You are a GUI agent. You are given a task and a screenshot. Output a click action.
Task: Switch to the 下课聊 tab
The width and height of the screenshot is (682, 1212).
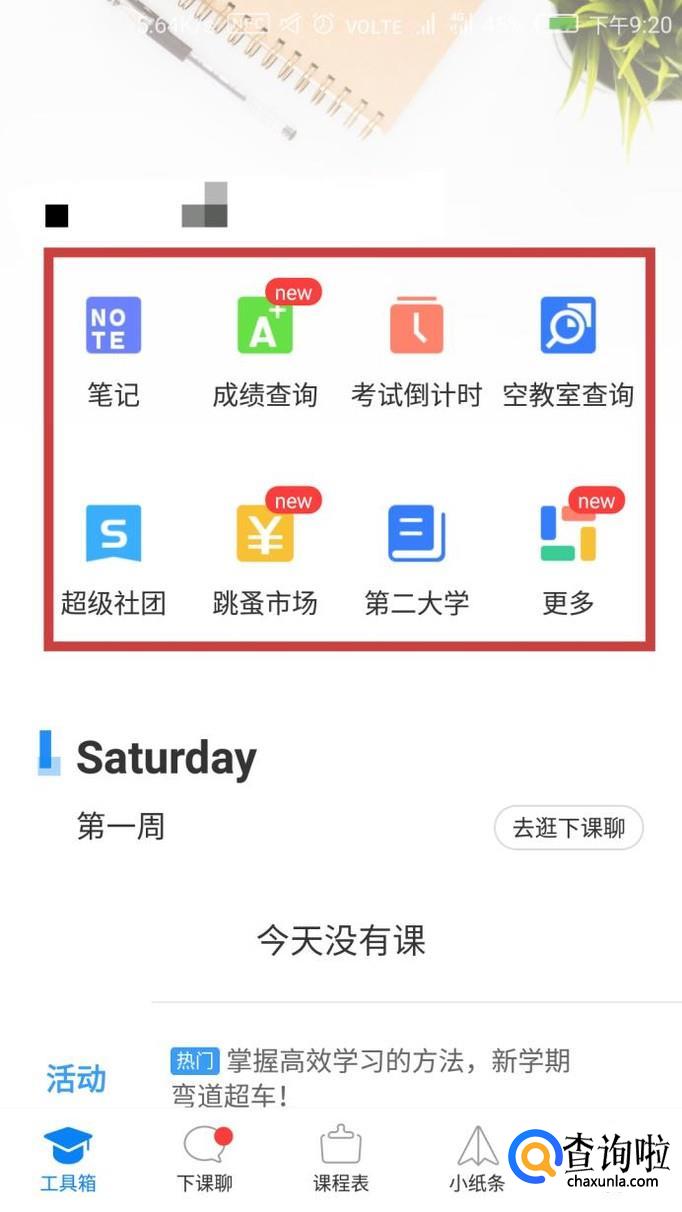(x=205, y=1158)
